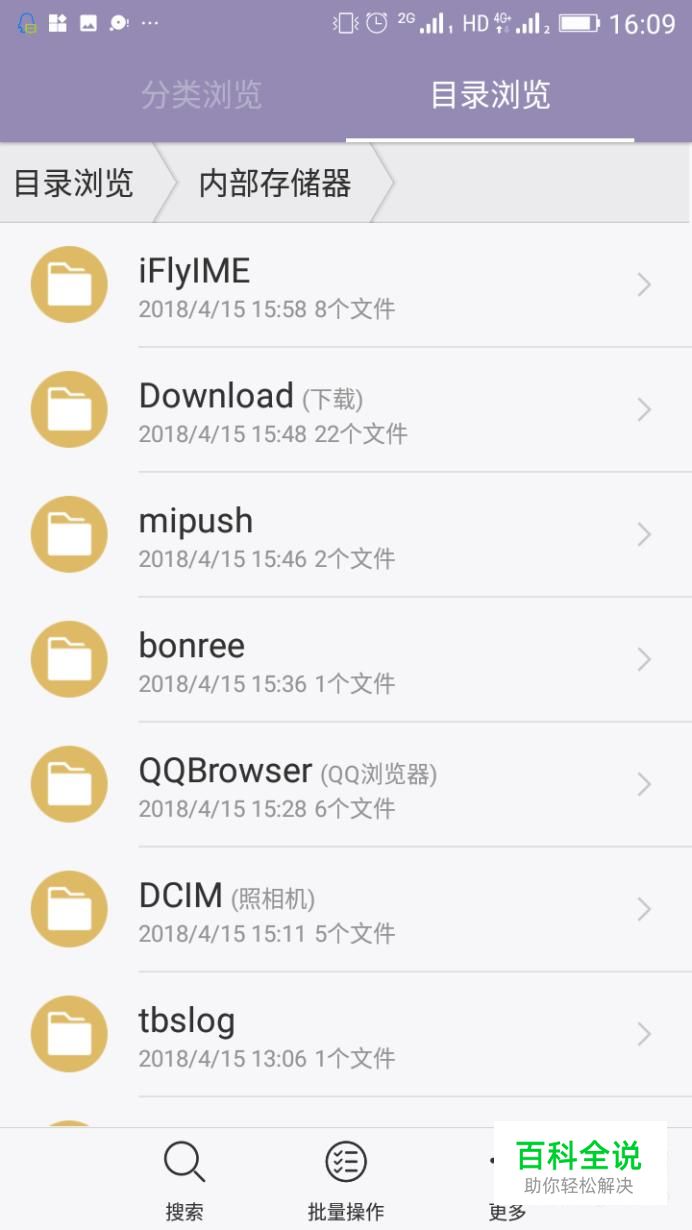The height and width of the screenshot is (1230, 692).
Task: Open the DCIM camera folder
Action: (346, 910)
